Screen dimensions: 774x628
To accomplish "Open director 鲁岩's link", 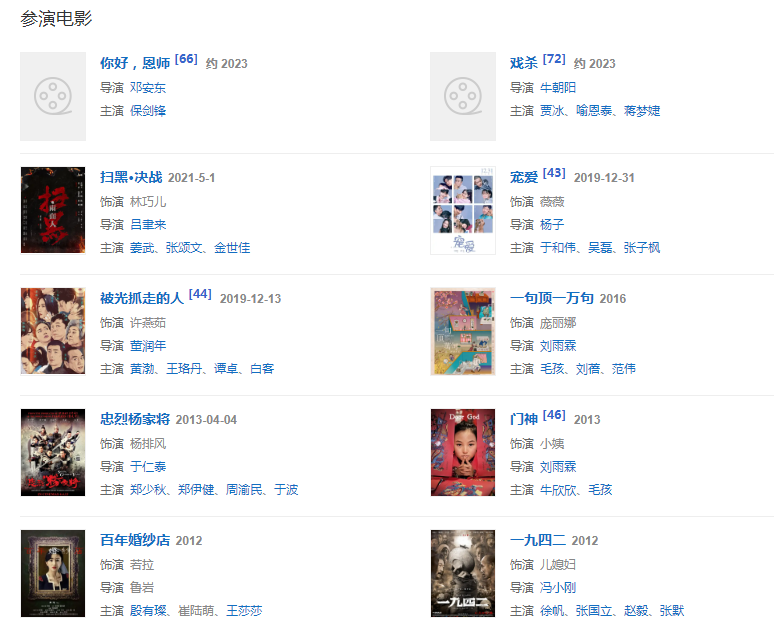I will tap(142, 587).
